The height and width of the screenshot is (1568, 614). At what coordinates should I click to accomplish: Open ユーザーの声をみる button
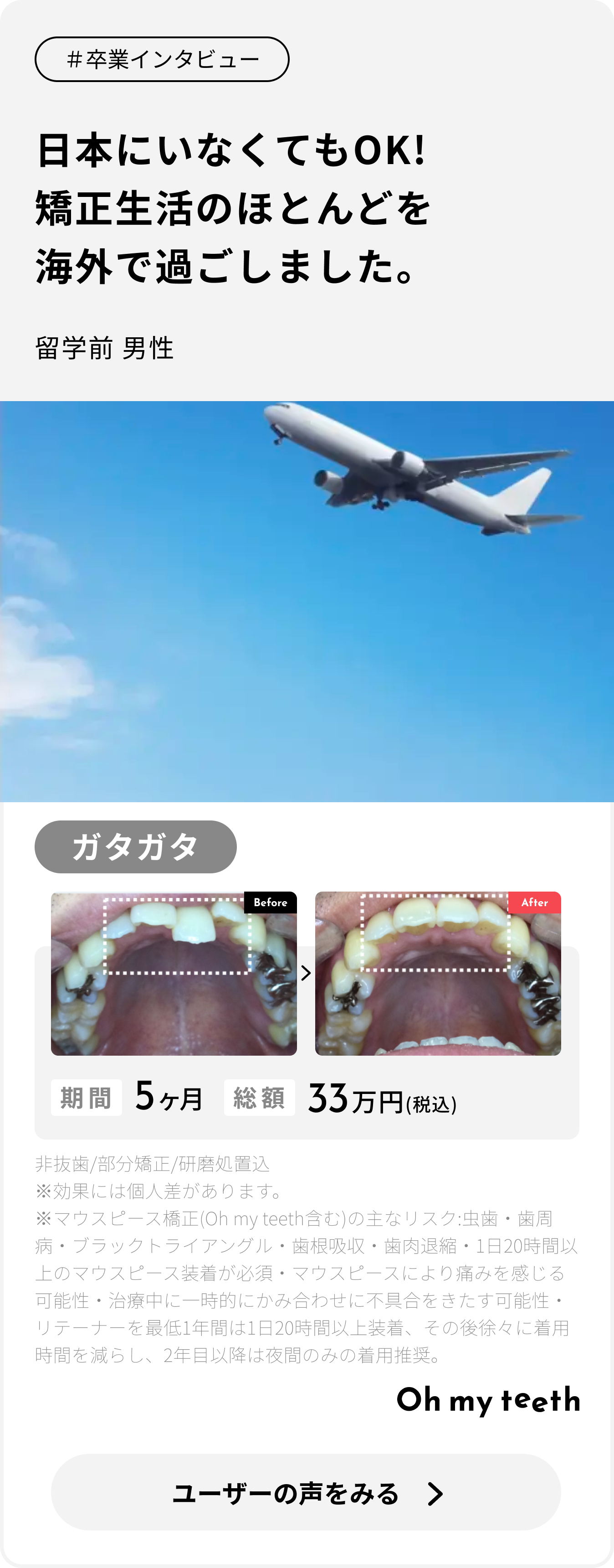[x=306, y=1492]
